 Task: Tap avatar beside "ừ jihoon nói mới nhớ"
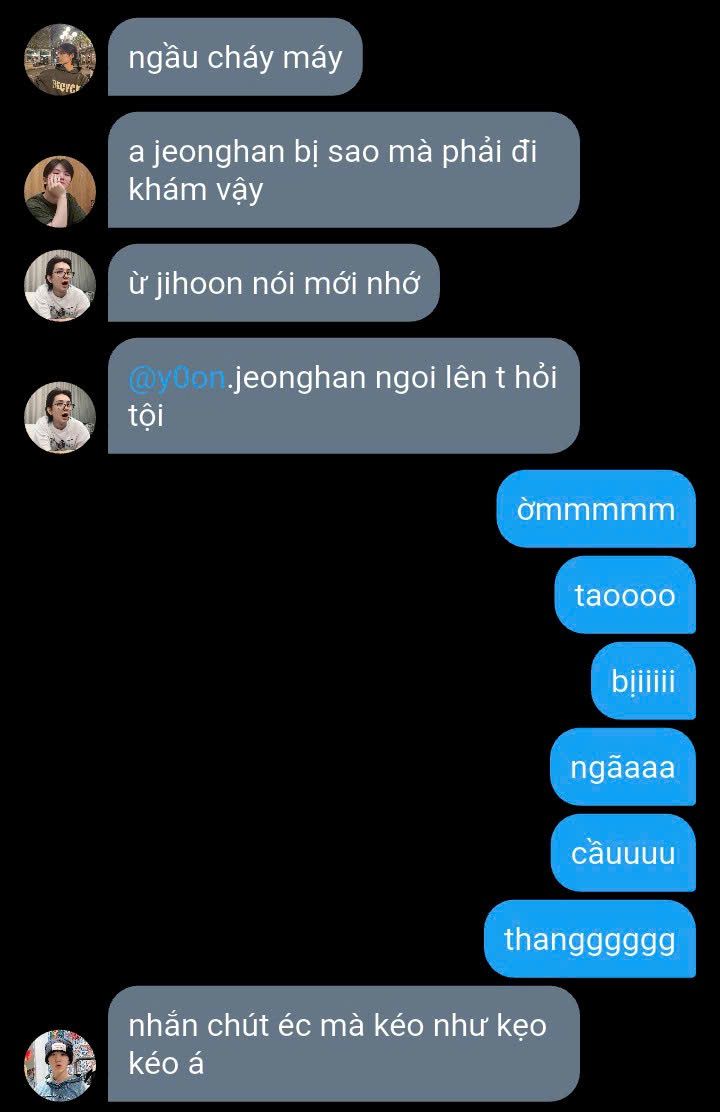pyautogui.click(x=59, y=286)
